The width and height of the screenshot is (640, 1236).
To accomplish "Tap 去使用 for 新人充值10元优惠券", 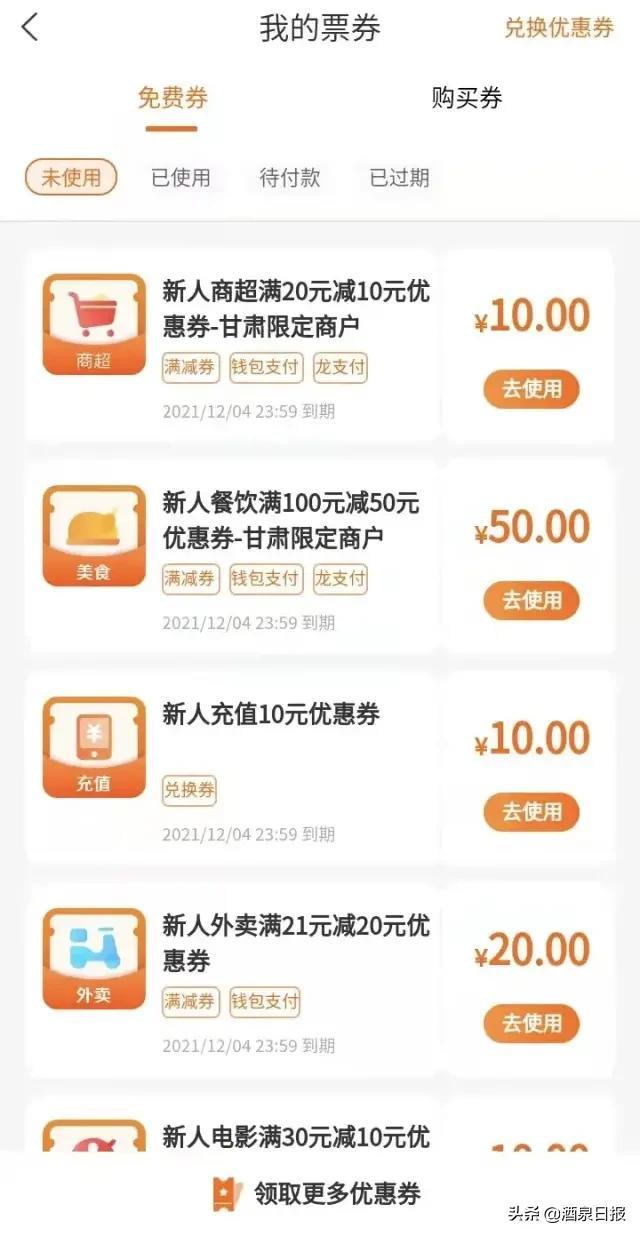I will pyautogui.click(x=531, y=812).
